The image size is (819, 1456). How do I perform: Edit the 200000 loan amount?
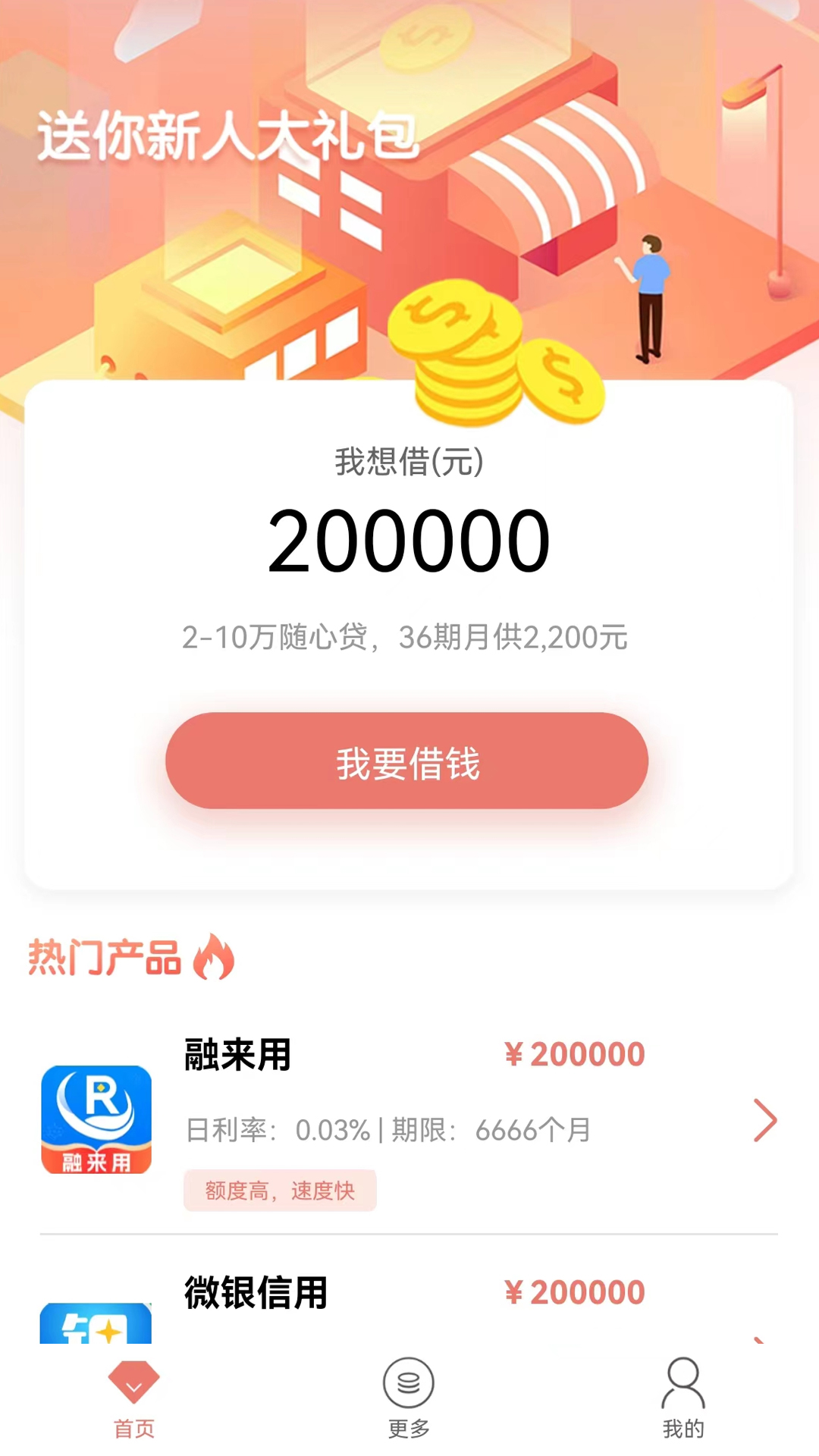click(x=409, y=541)
